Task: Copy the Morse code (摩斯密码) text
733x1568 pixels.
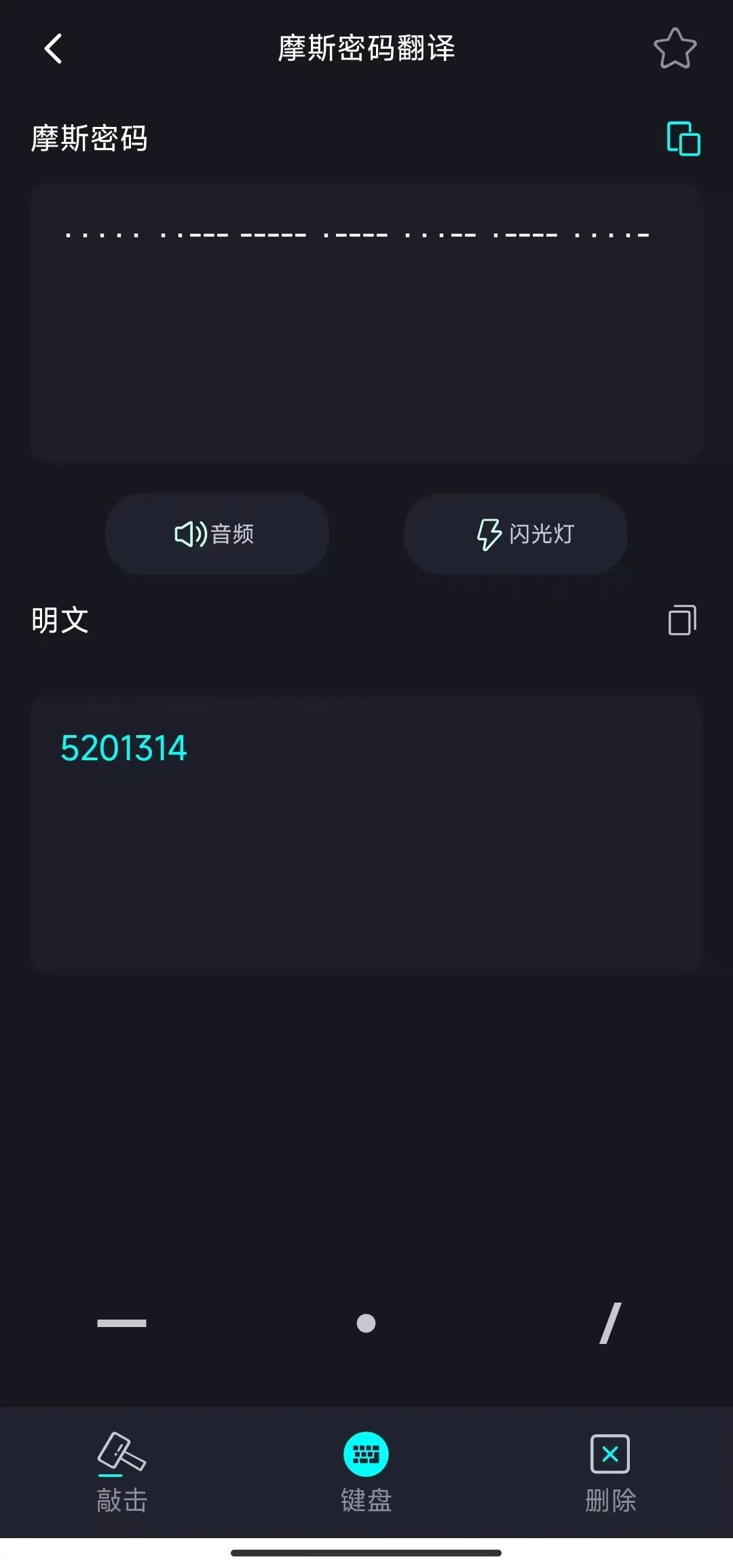Action: 683,139
